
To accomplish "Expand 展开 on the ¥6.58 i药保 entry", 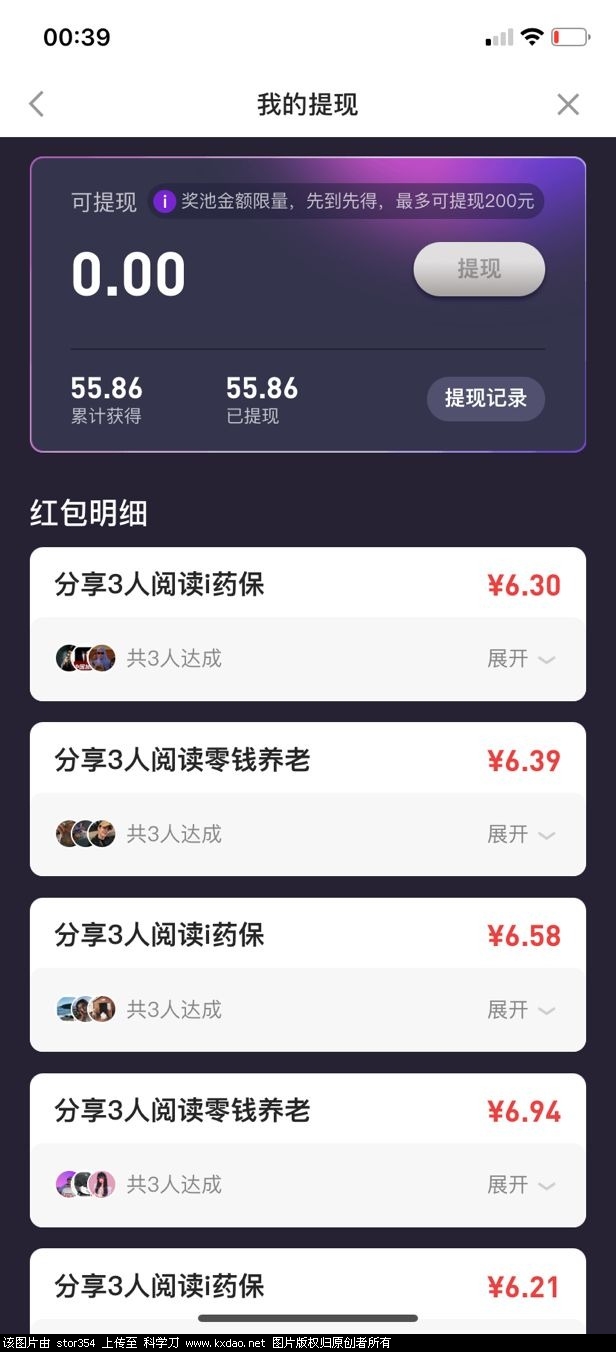I will [x=520, y=1009].
